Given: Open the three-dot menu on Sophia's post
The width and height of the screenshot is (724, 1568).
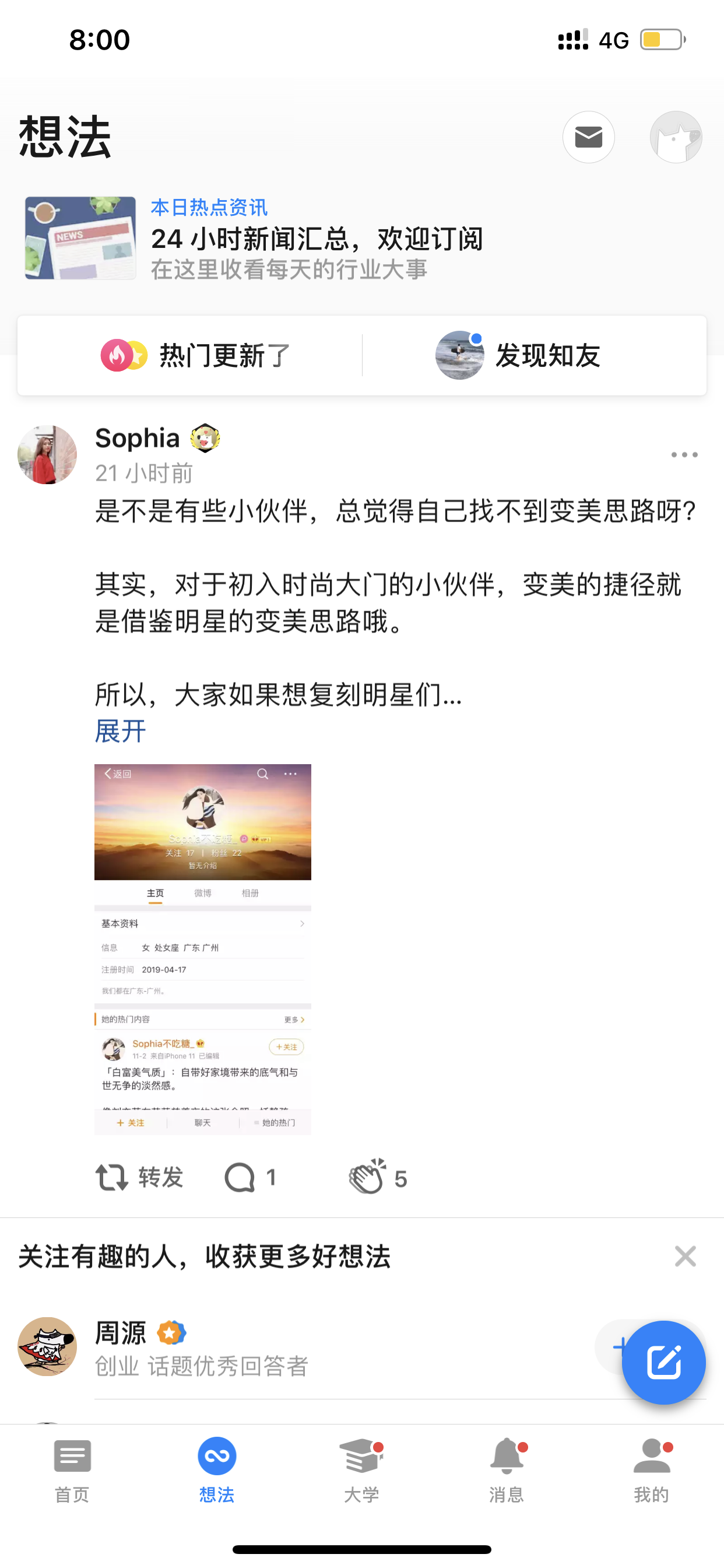Looking at the screenshot, I should (x=684, y=454).
